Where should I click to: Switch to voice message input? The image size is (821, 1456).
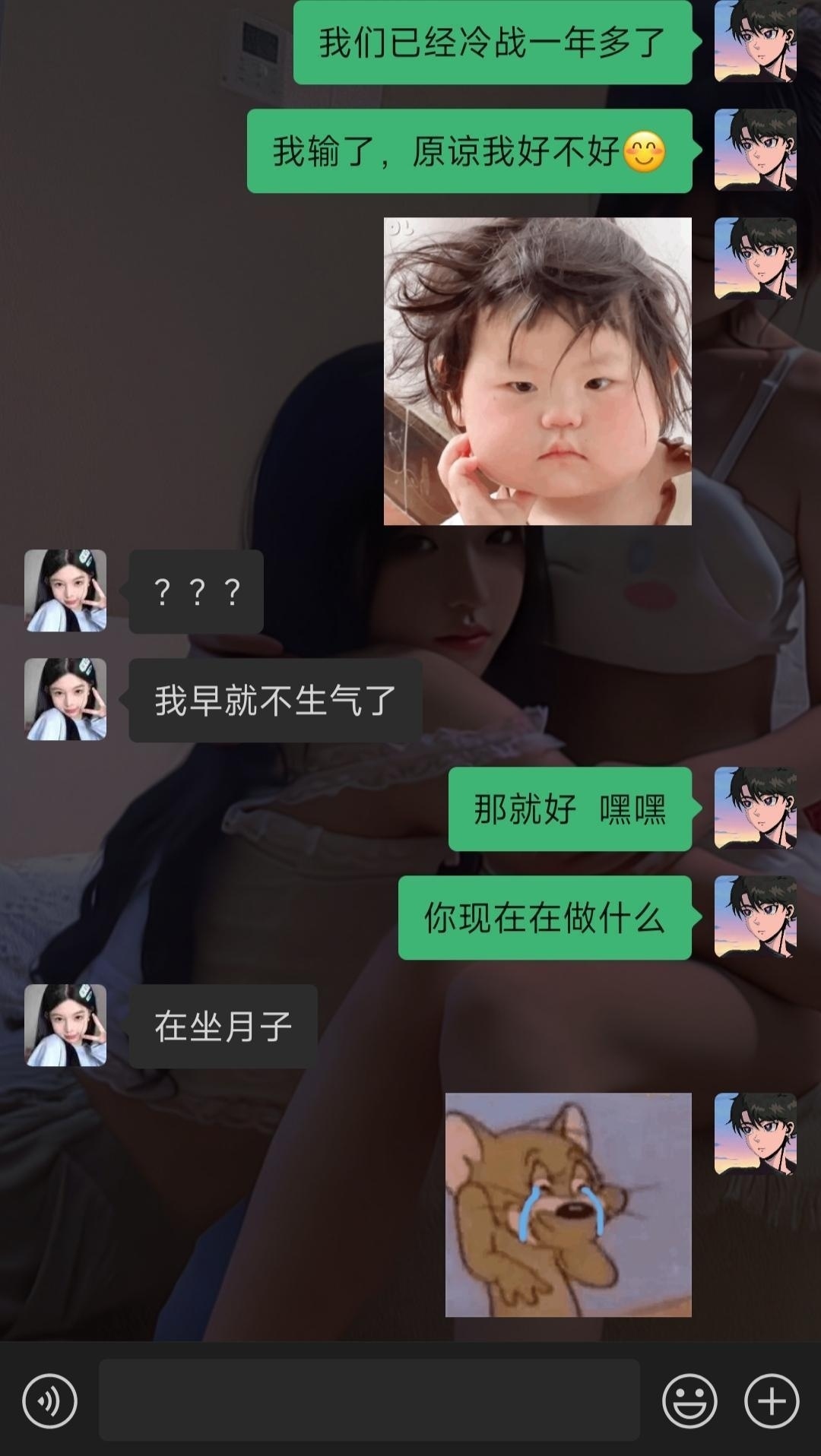pos(49,1401)
